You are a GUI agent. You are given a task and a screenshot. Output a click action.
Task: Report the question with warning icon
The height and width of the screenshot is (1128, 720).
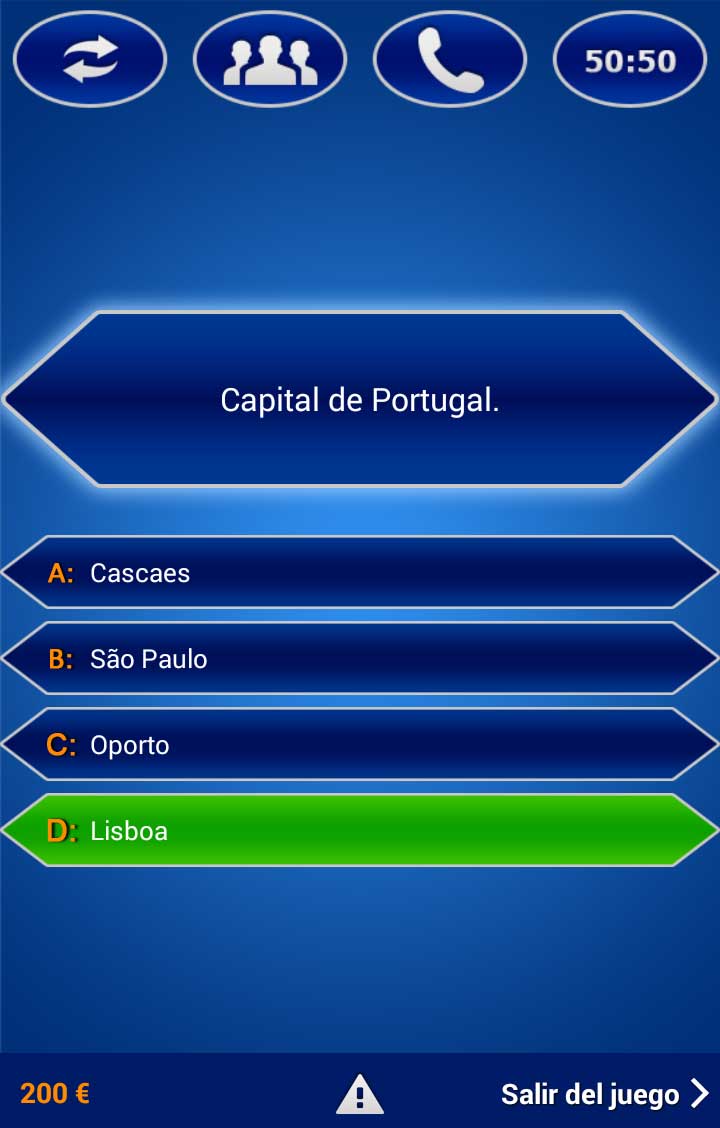coord(360,1094)
